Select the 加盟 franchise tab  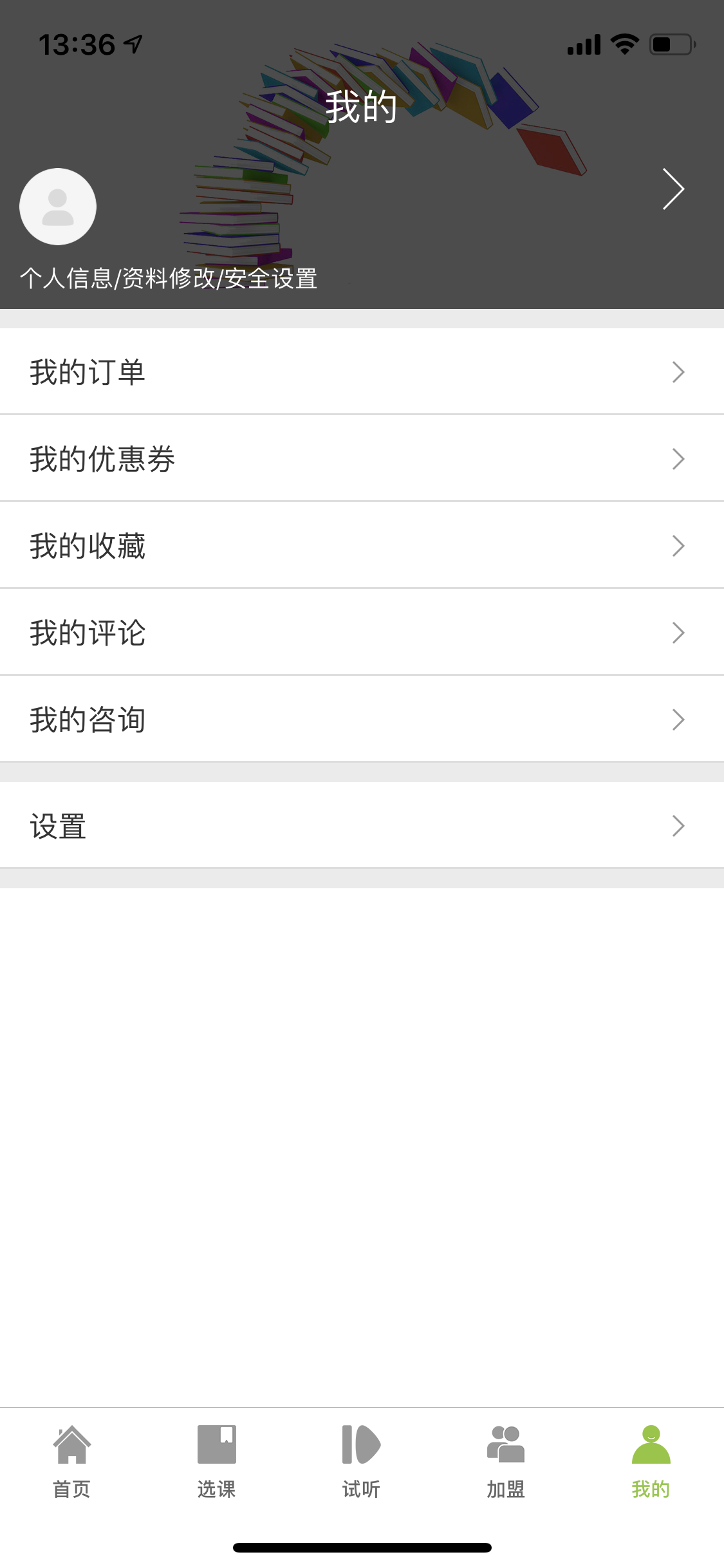click(506, 1461)
